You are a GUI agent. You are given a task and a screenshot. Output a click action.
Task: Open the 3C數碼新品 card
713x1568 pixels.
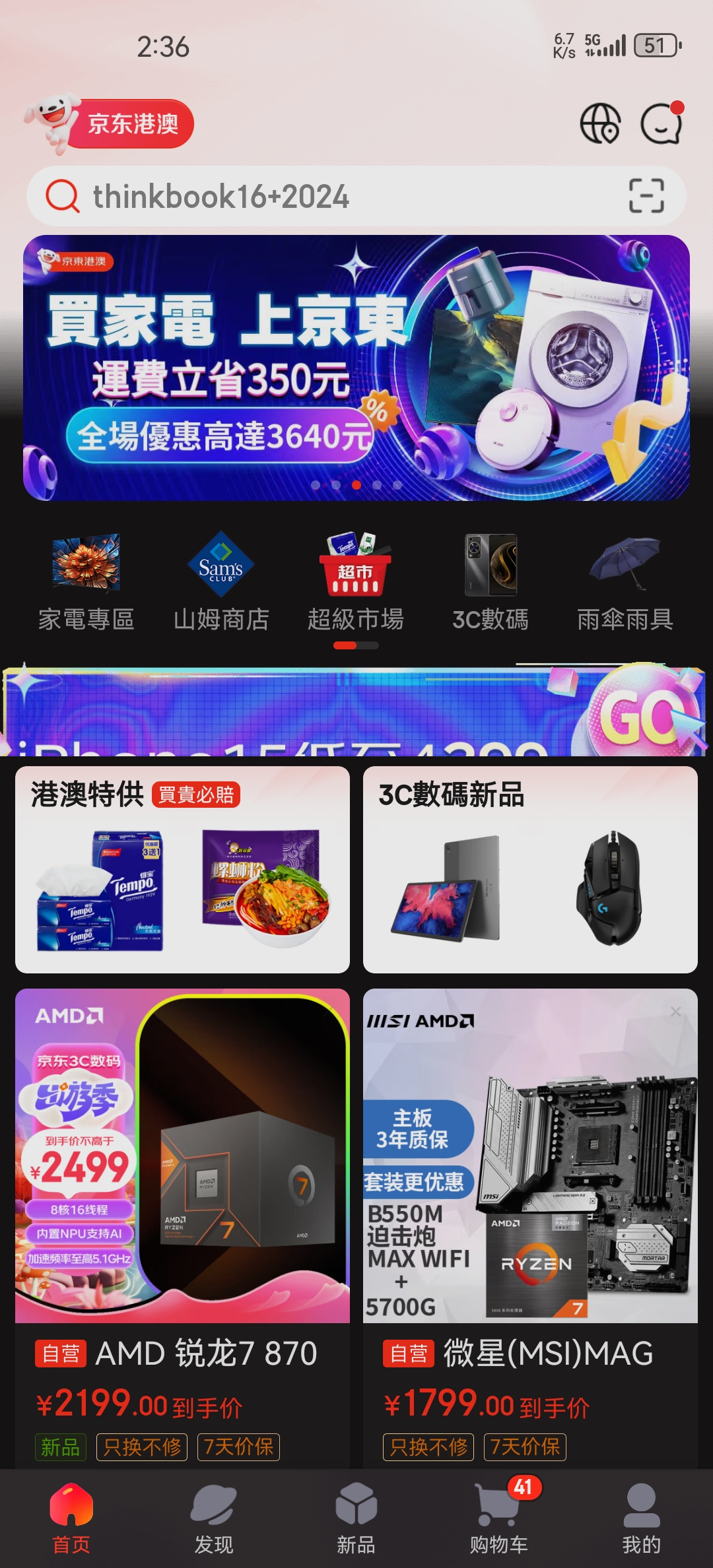click(x=530, y=869)
